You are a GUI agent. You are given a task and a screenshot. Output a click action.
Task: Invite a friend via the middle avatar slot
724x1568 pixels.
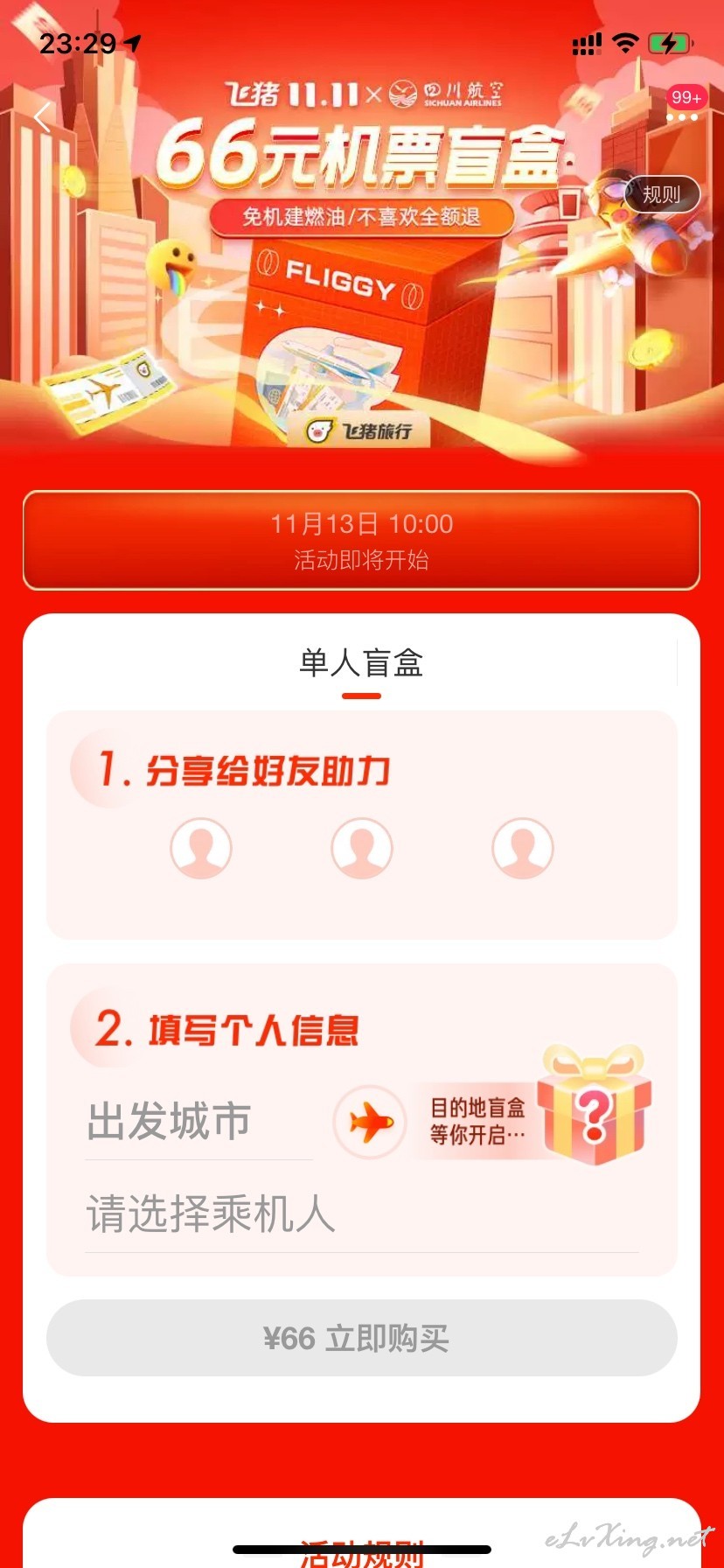pos(362,849)
